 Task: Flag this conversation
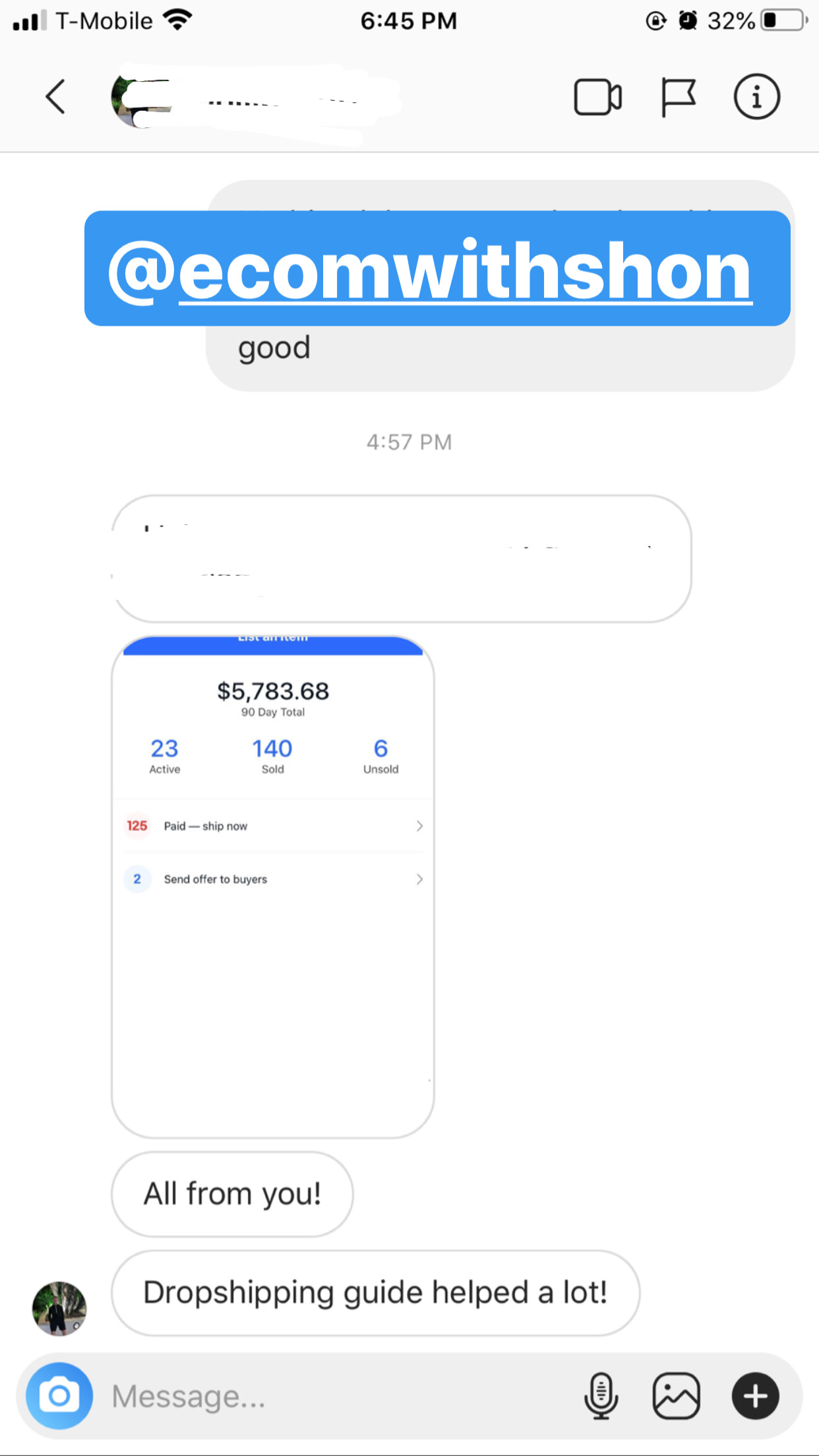click(x=678, y=98)
